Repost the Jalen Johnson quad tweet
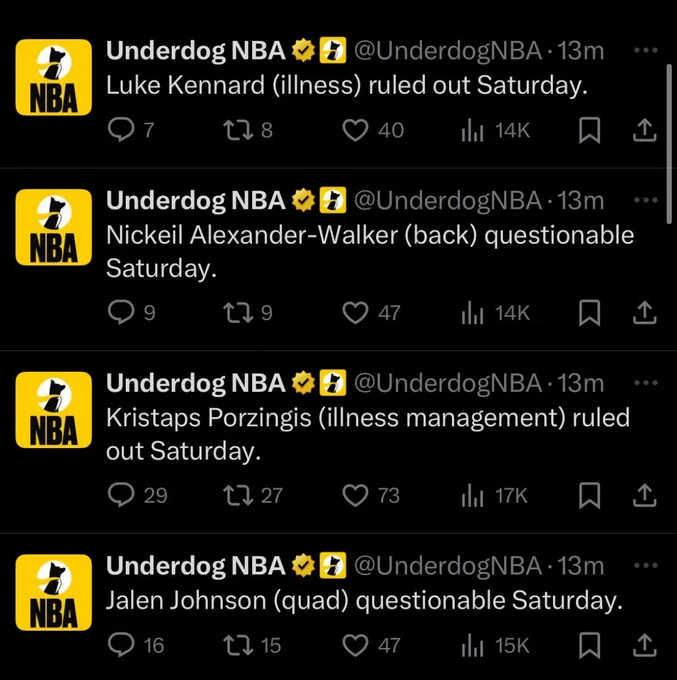Viewport: 677px width, 680px height. pos(238,645)
